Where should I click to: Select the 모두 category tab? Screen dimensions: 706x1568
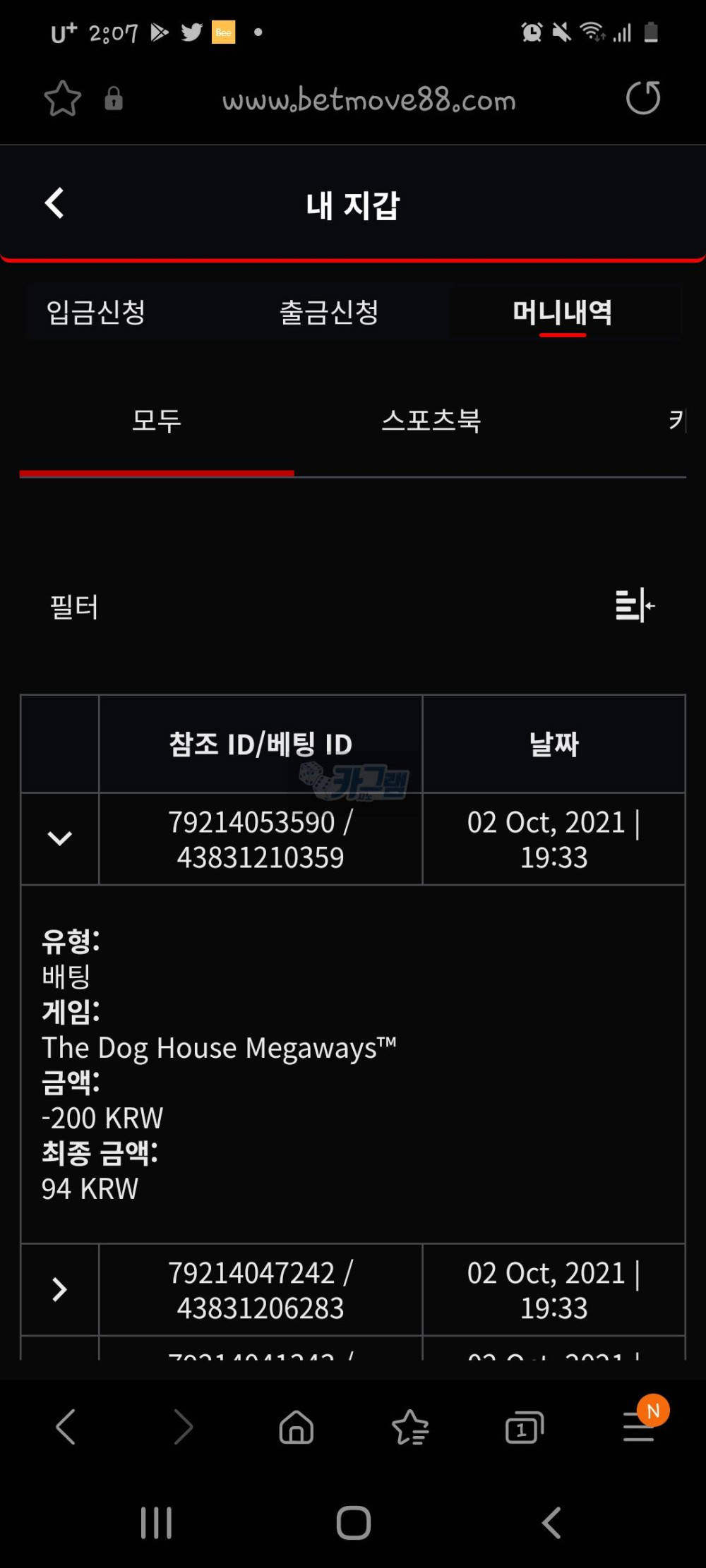157,421
